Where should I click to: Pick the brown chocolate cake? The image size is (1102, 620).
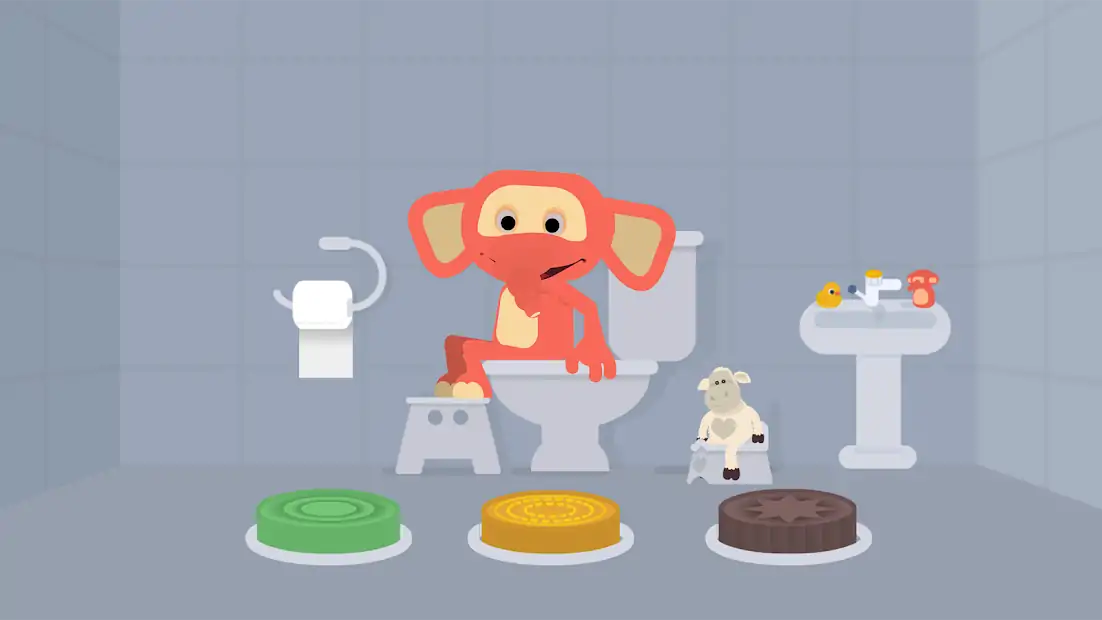tap(787, 518)
